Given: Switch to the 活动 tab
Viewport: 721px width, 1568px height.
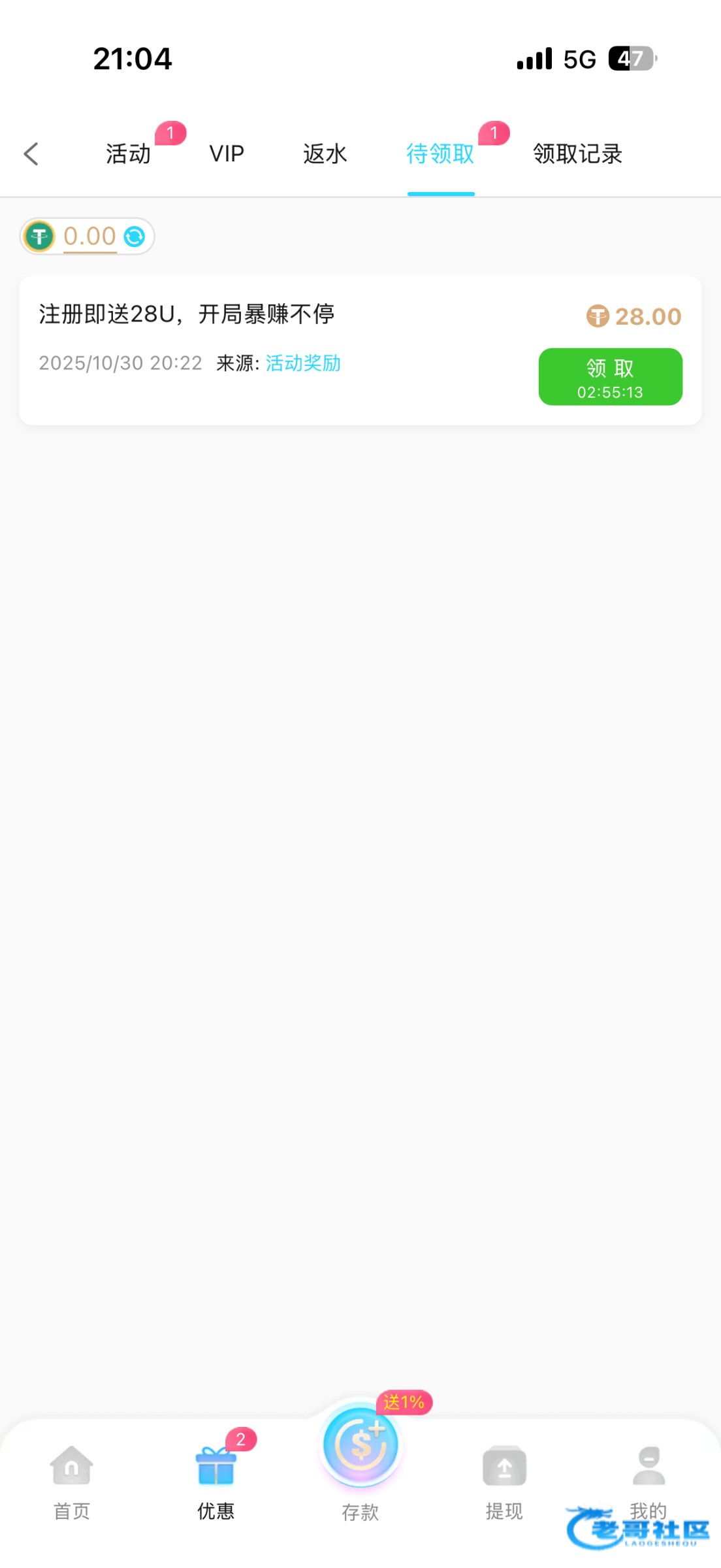Looking at the screenshot, I should coord(129,154).
